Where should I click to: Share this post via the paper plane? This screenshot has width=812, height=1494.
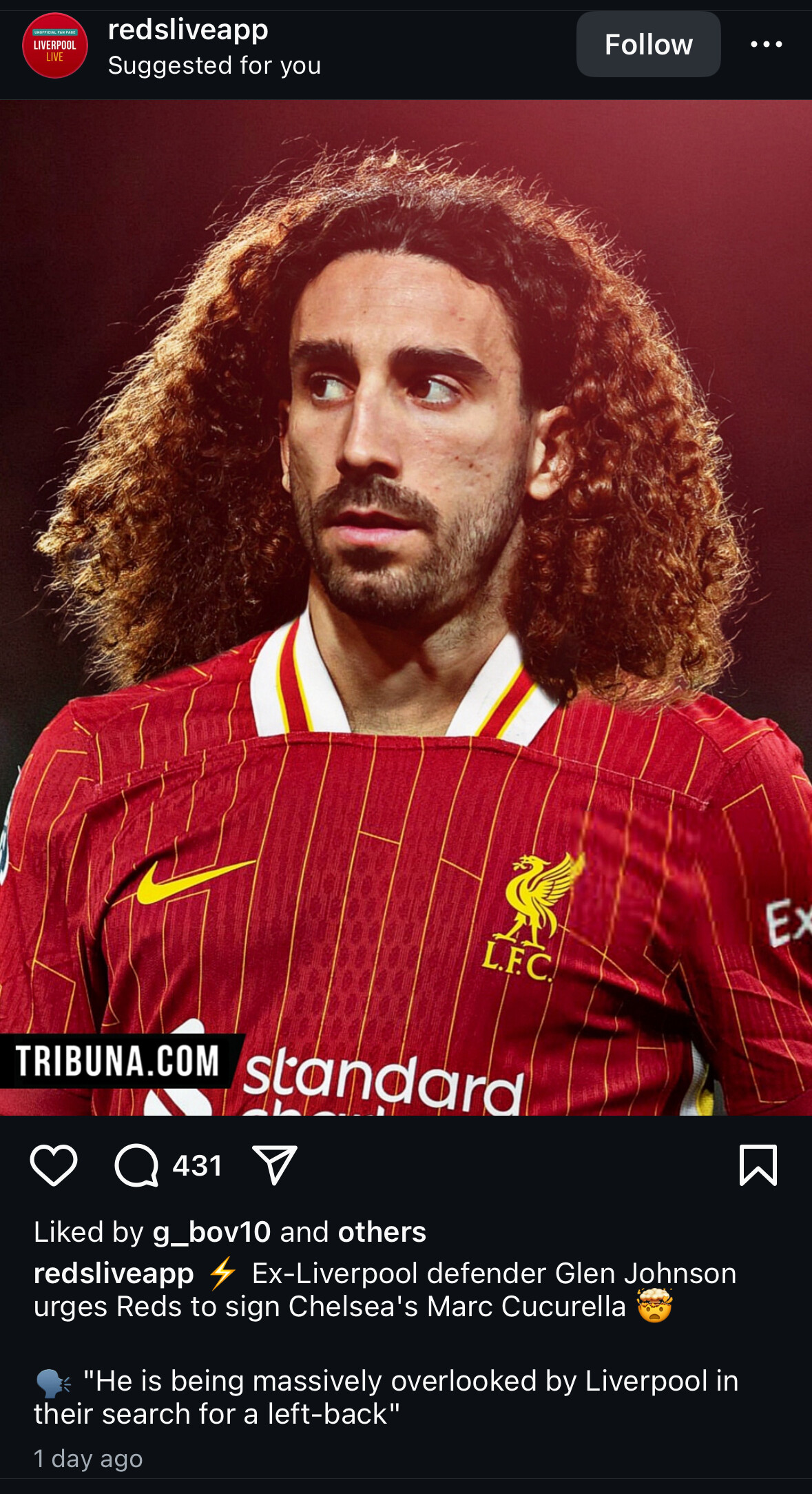click(274, 1165)
